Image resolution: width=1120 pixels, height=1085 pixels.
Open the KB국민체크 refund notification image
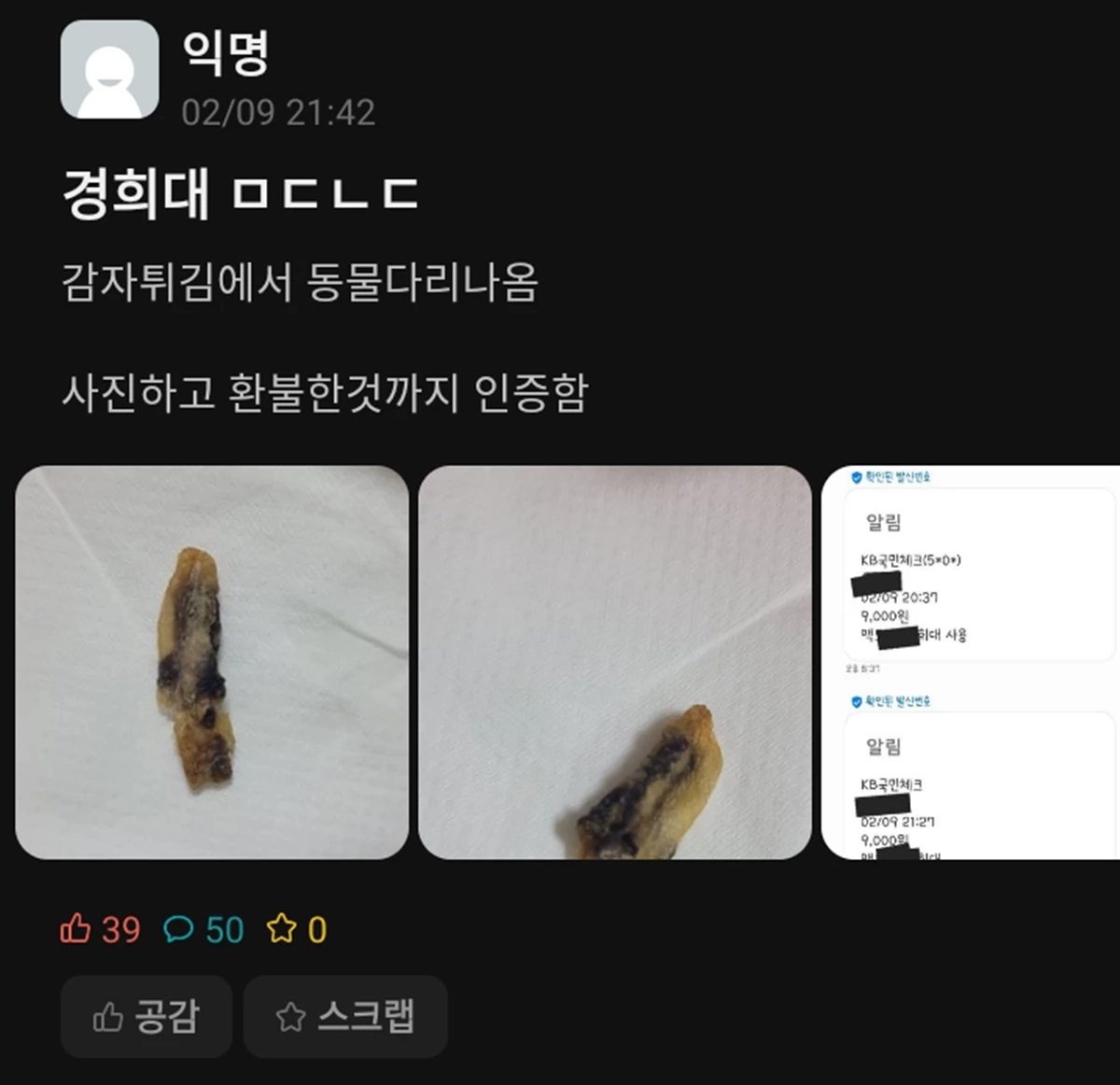pyautogui.click(x=971, y=662)
